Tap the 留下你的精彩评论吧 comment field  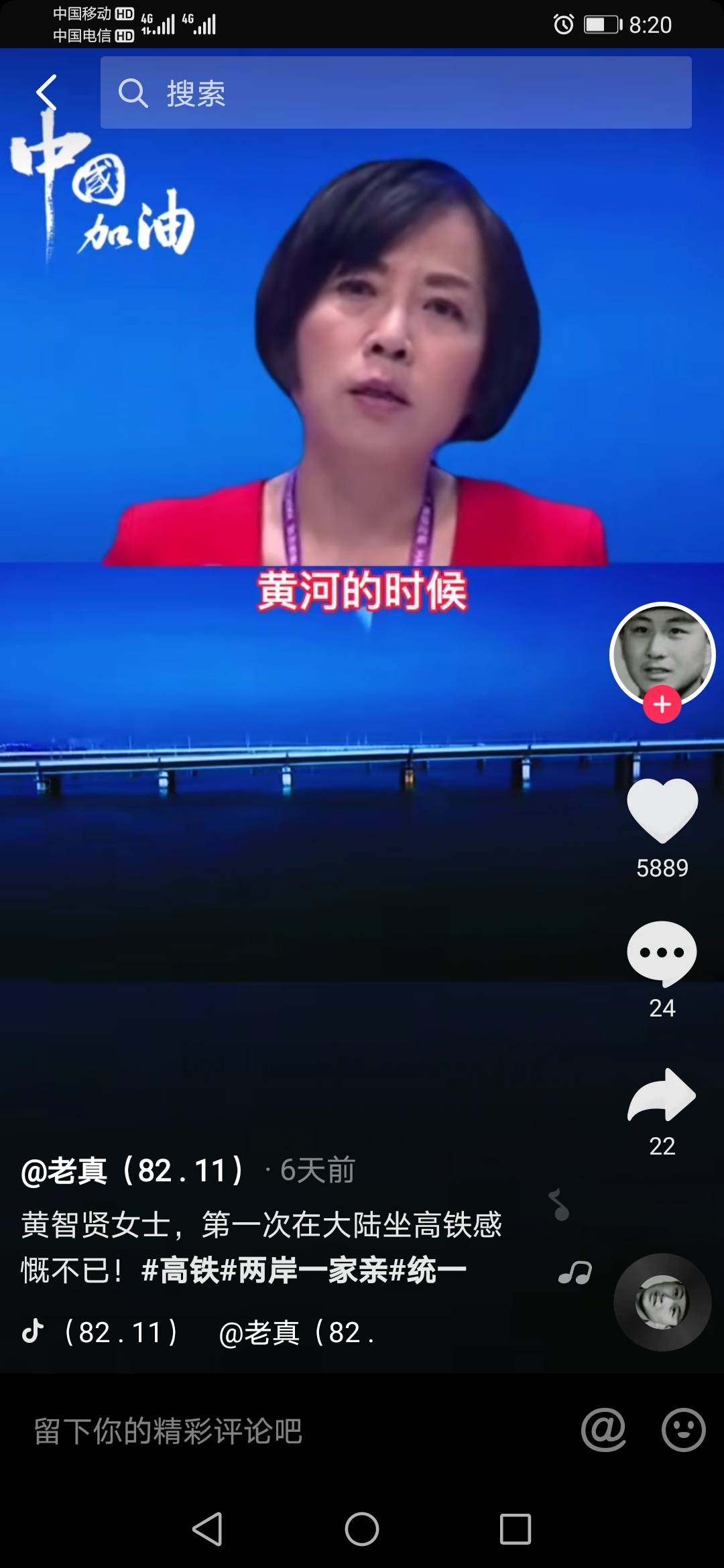pyautogui.click(x=268, y=1431)
